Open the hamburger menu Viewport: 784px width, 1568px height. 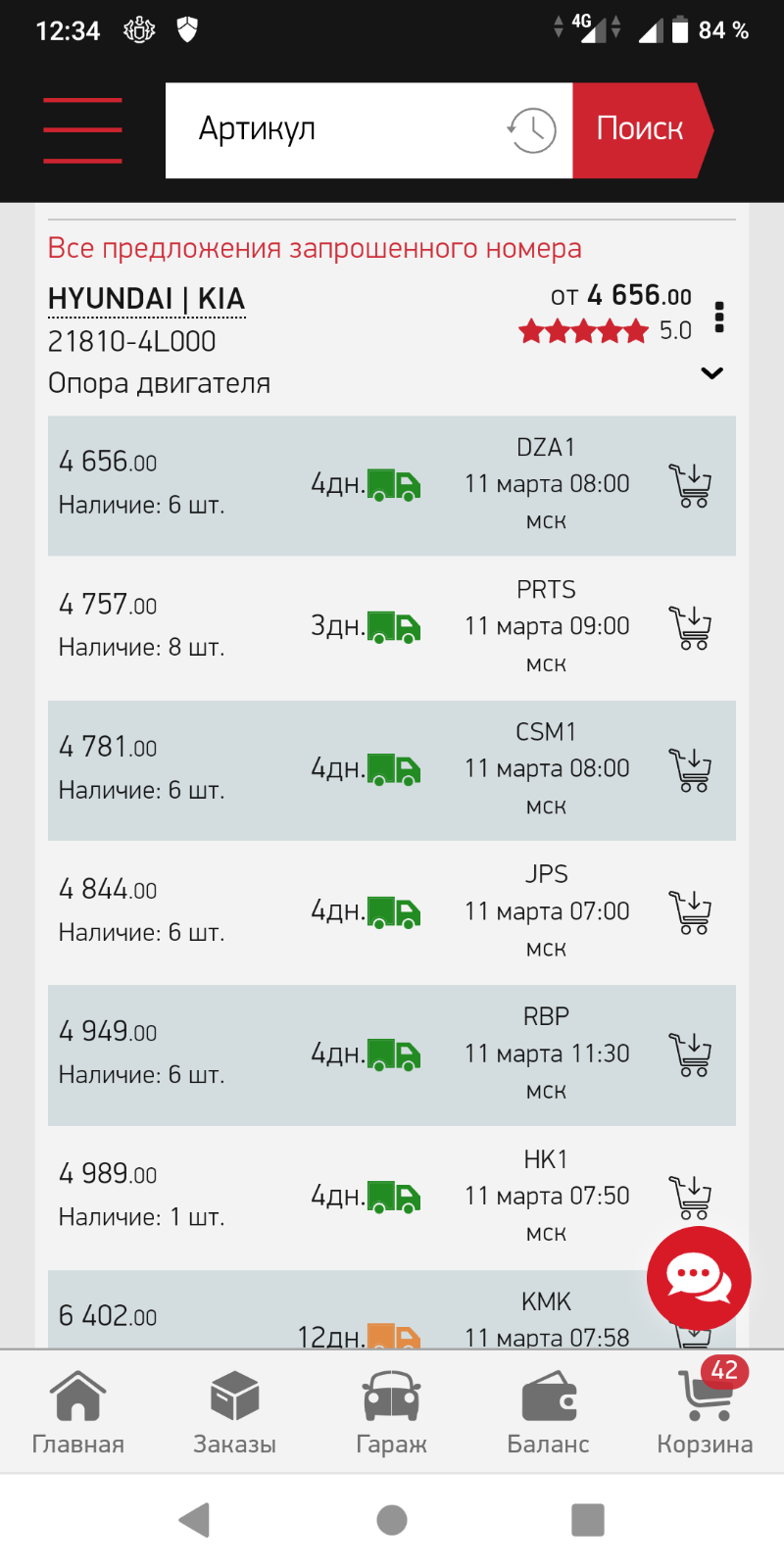pos(82,129)
